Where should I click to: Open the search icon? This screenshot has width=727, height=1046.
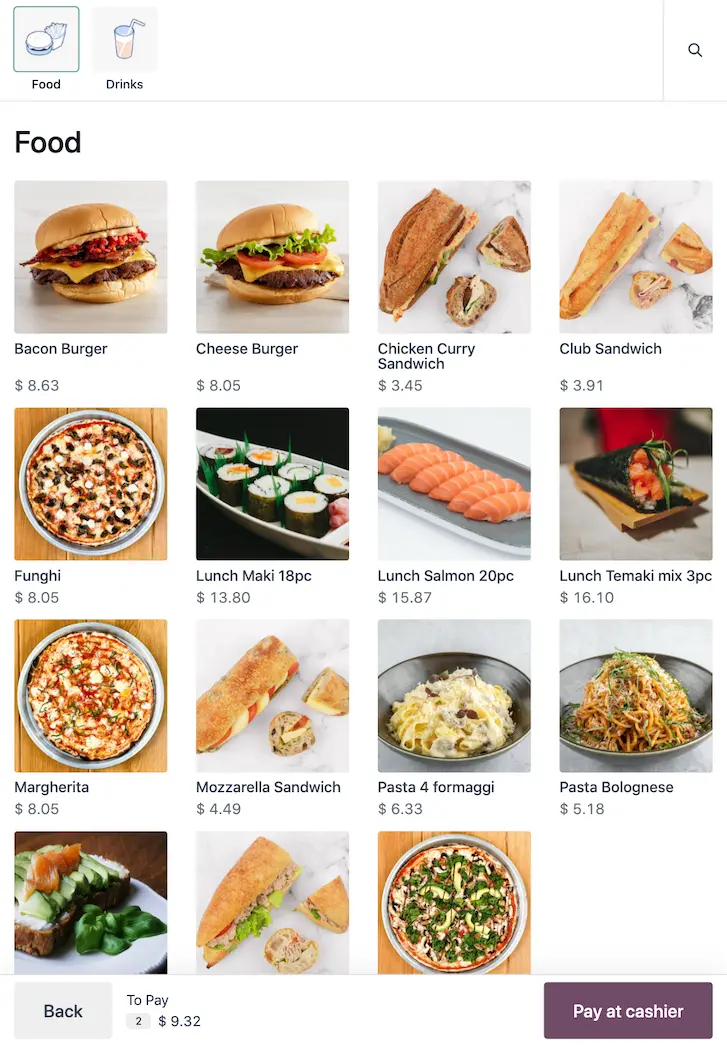click(x=695, y=50)
